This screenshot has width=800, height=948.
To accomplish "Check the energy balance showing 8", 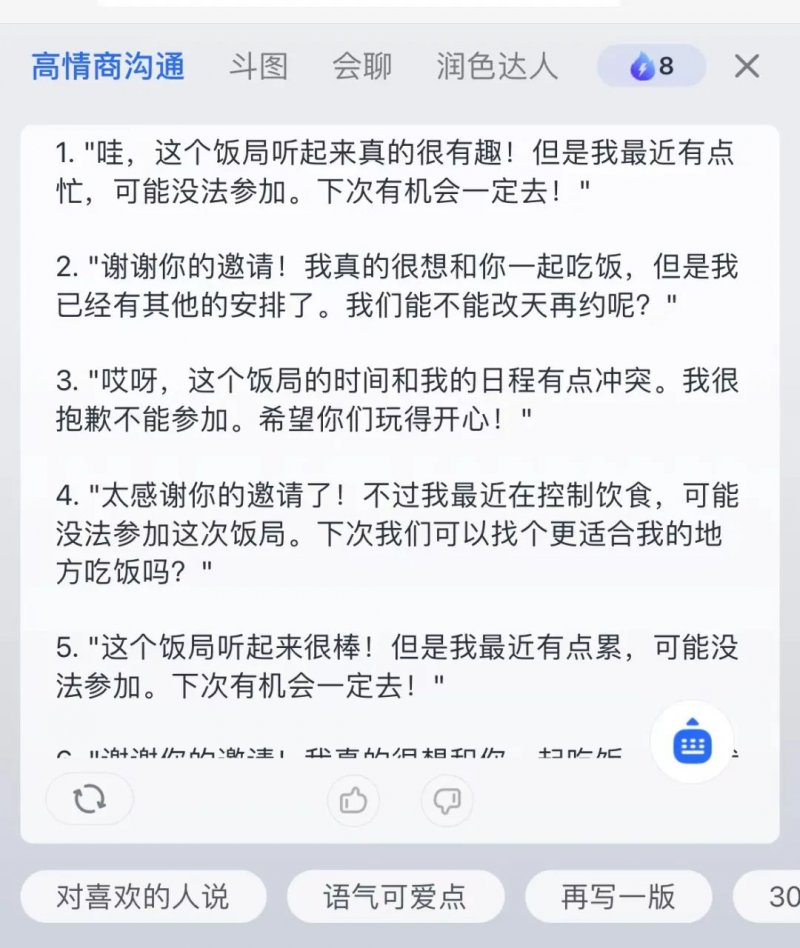I will (651, 66).
